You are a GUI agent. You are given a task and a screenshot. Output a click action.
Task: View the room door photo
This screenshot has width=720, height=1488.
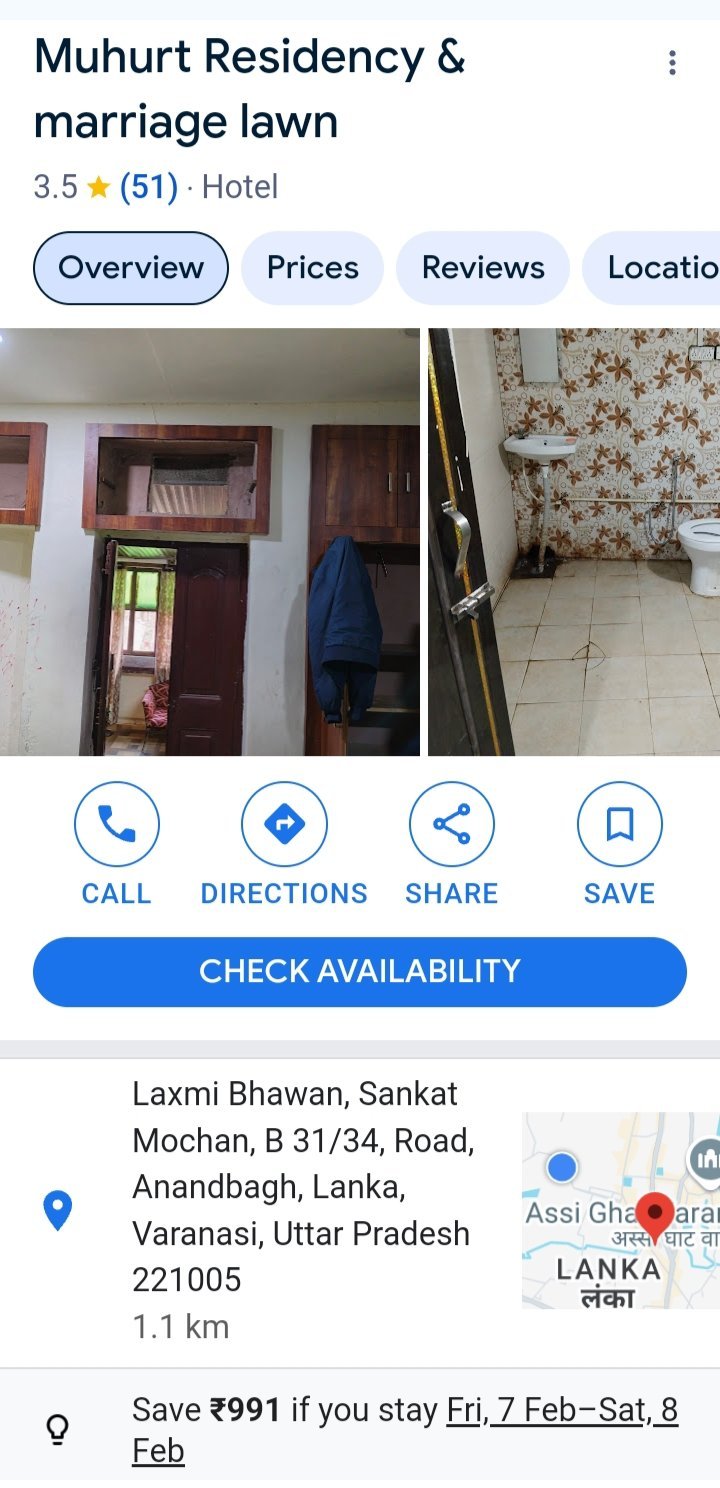click(209, 542)
